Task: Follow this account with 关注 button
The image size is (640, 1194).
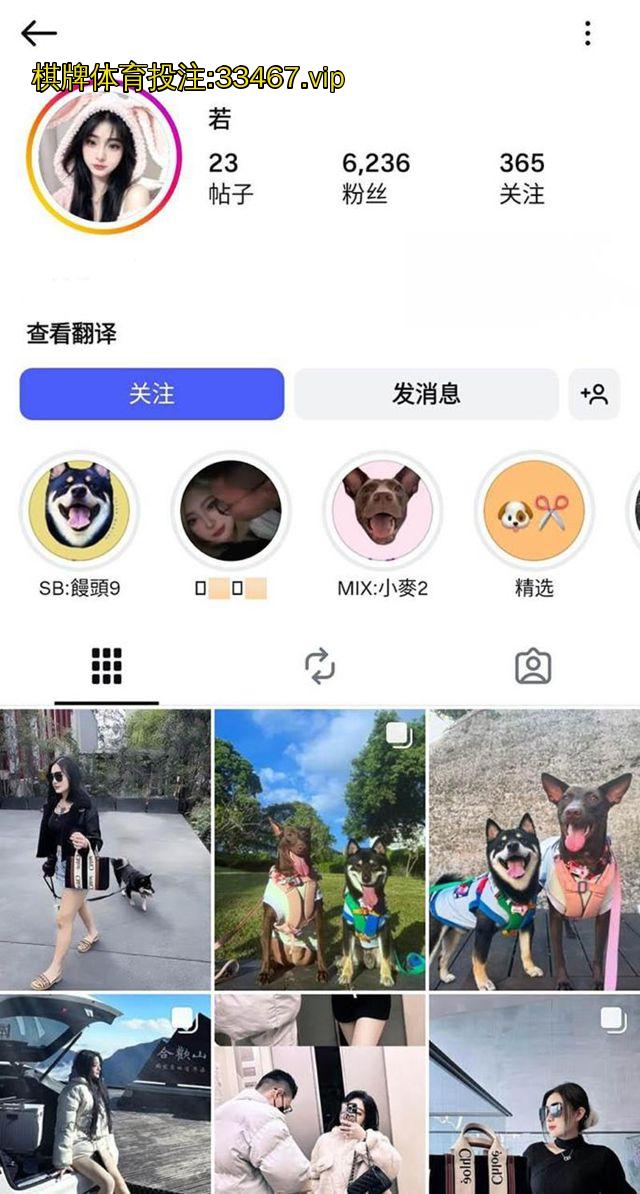Action: pyautogui.click(x=152, y=394)
